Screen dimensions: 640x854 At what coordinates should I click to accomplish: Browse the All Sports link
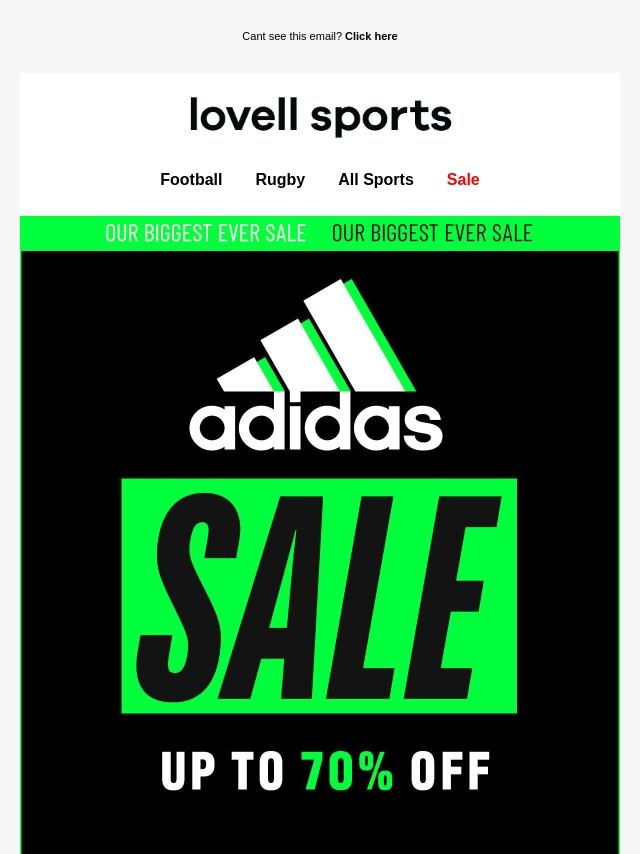click(x=375, y=180)
